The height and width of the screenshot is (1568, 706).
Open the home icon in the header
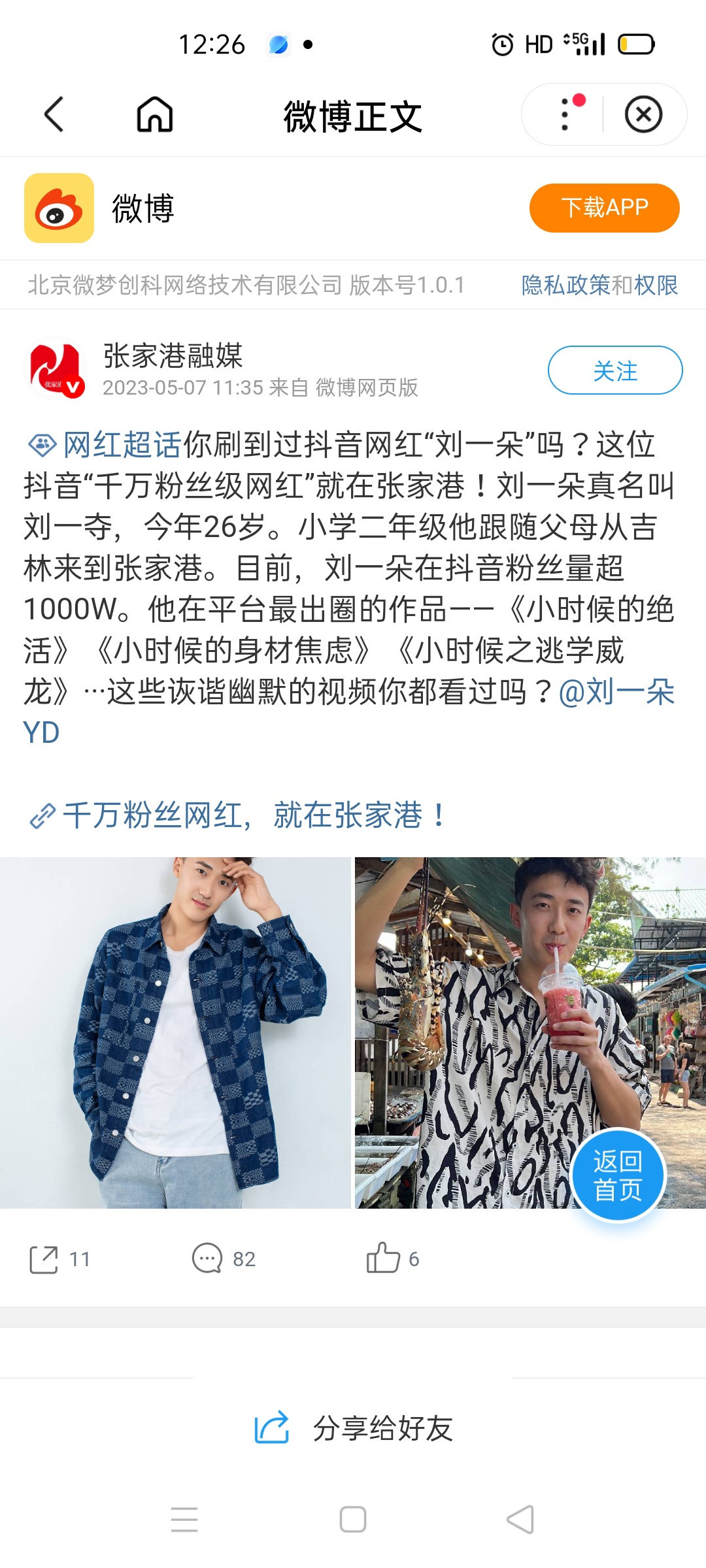155,114
